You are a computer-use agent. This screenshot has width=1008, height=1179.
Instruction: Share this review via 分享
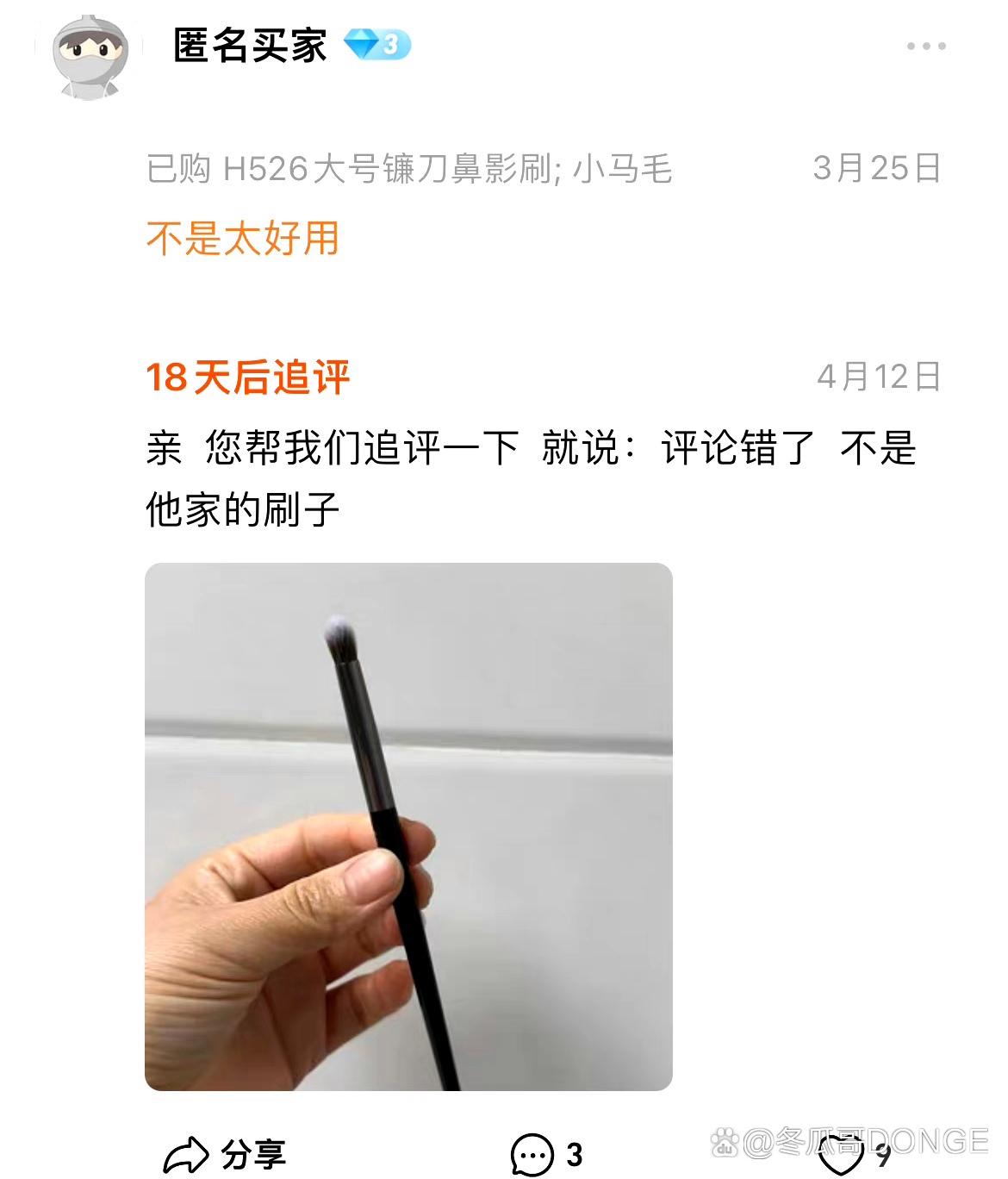(224, 1153)
